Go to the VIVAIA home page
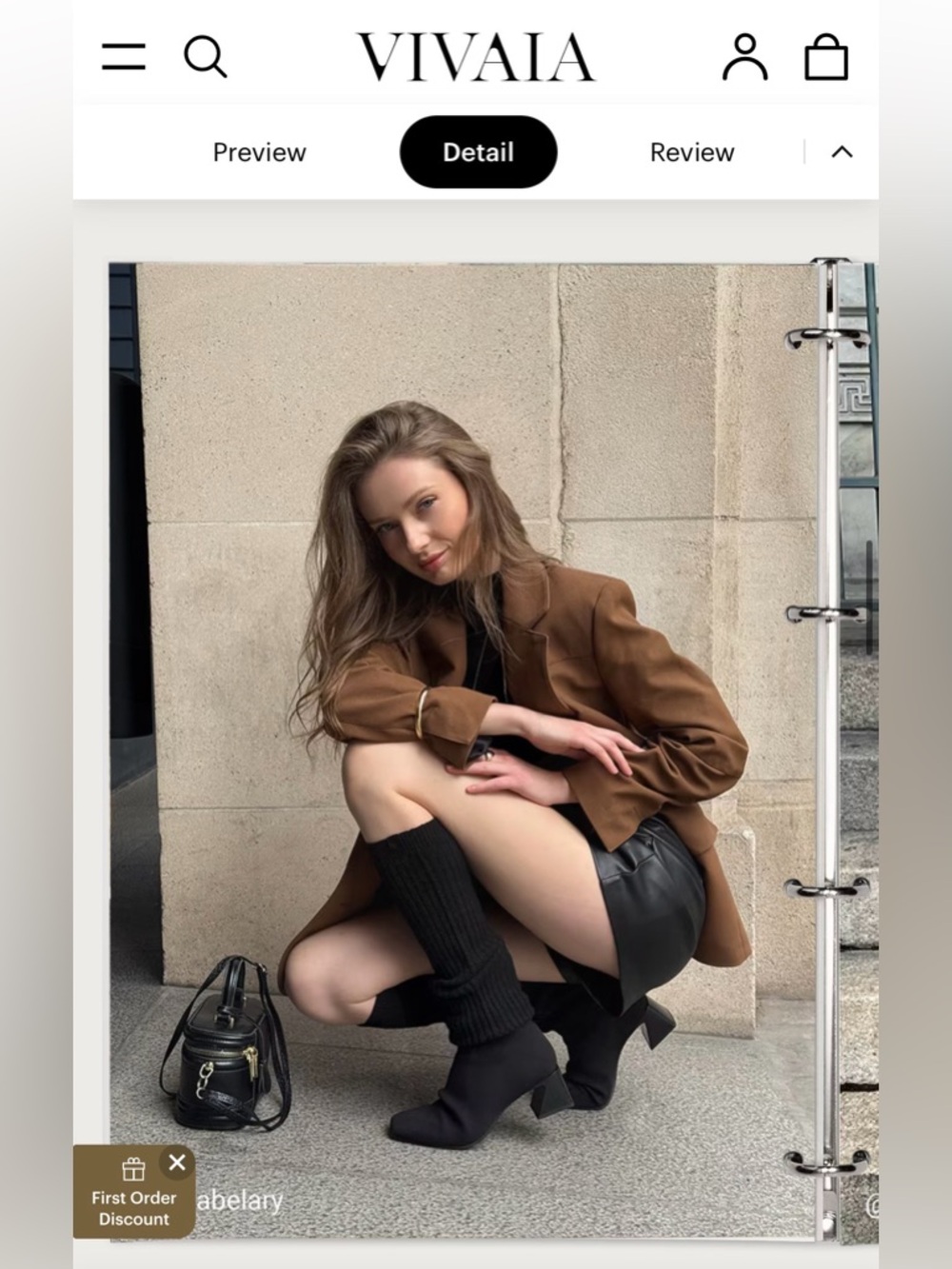 tap(476, 57)
